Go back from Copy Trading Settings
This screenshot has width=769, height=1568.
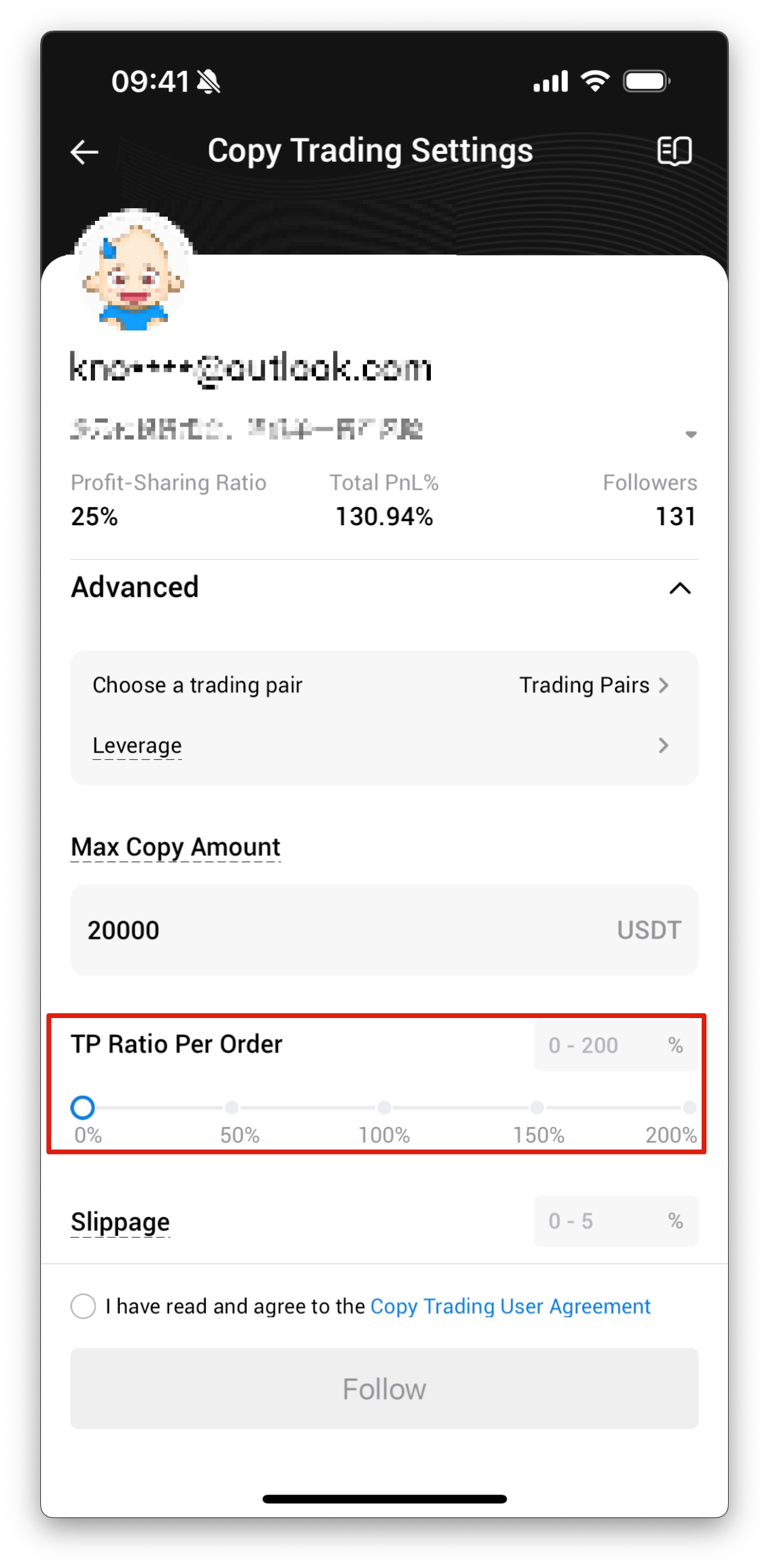(84, 152)
